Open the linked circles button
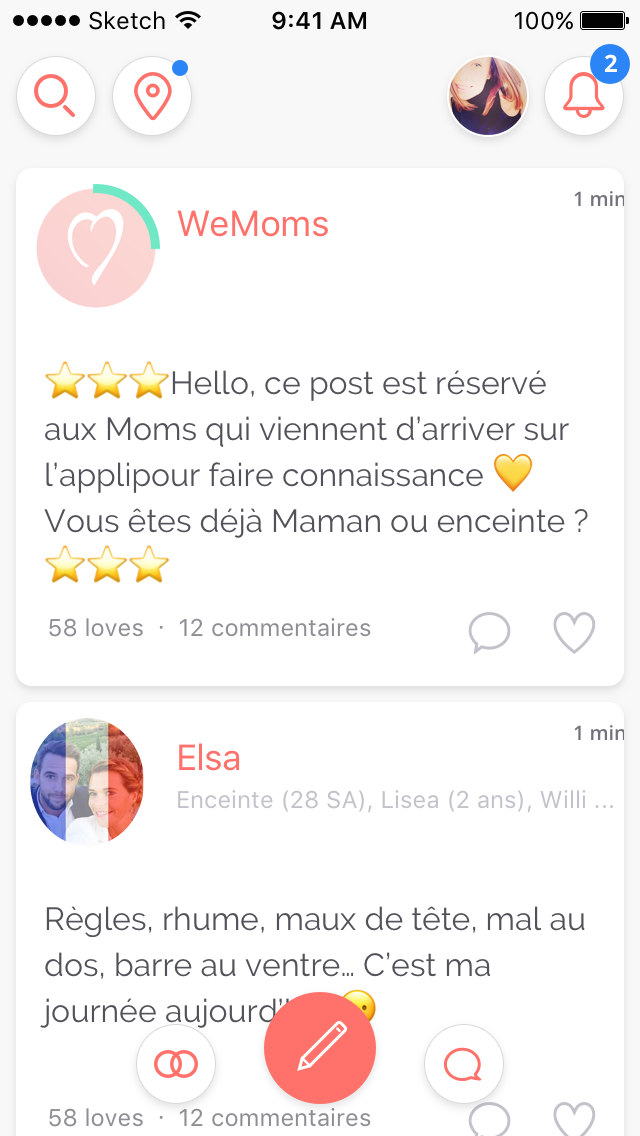The width and height of the screenshot is (640, 1136). (x=176, y=1064)
